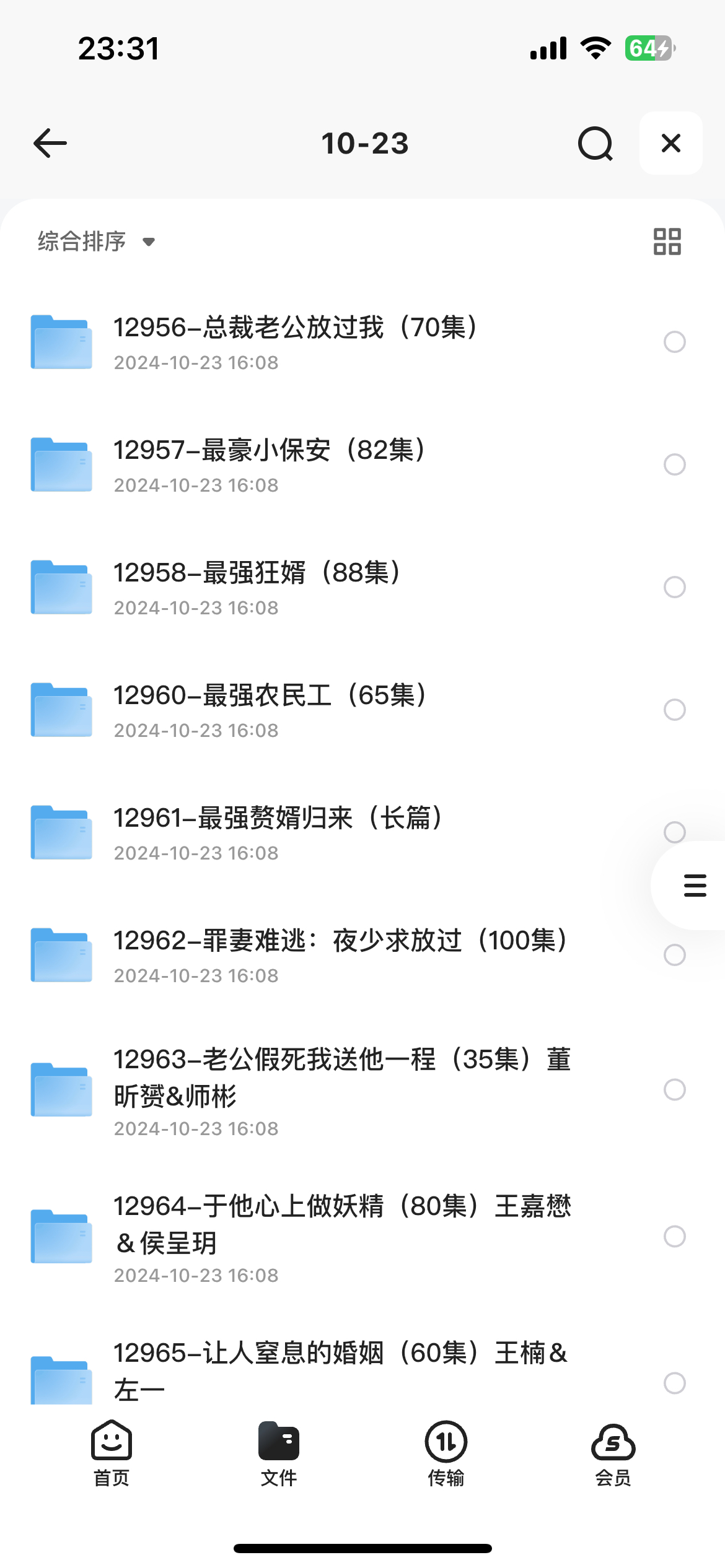Switch to the 会员 tab
Screen dimensions: 725x1568
tap(613, 1453)
